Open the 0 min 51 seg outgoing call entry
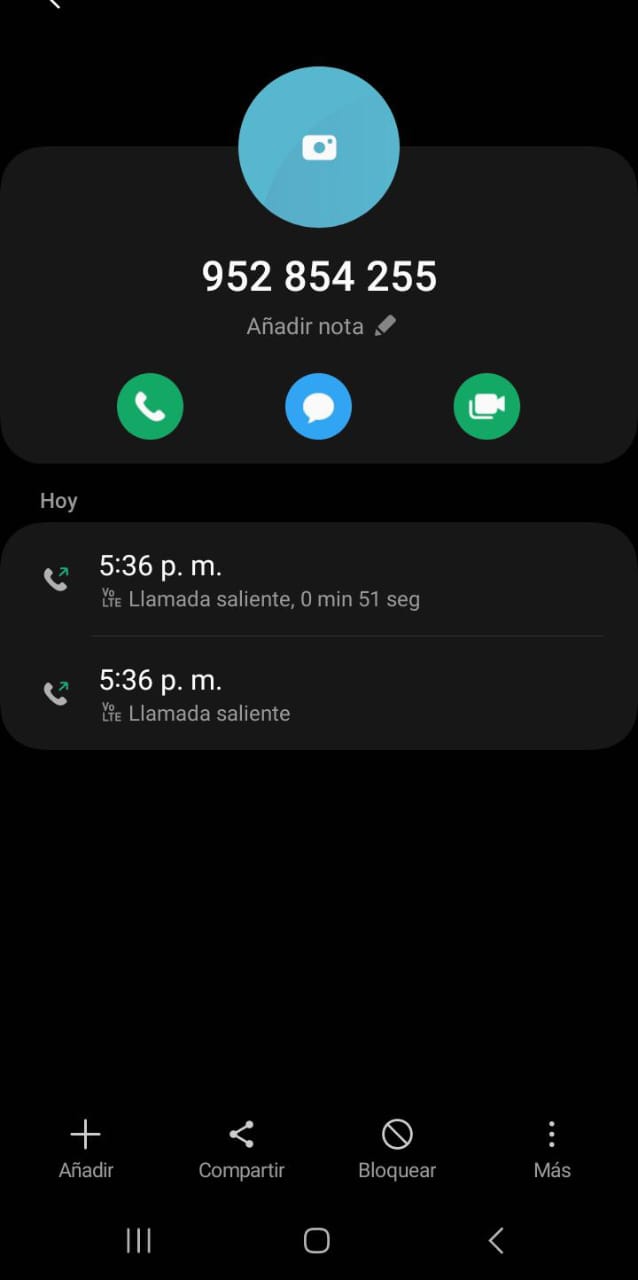 318,580
